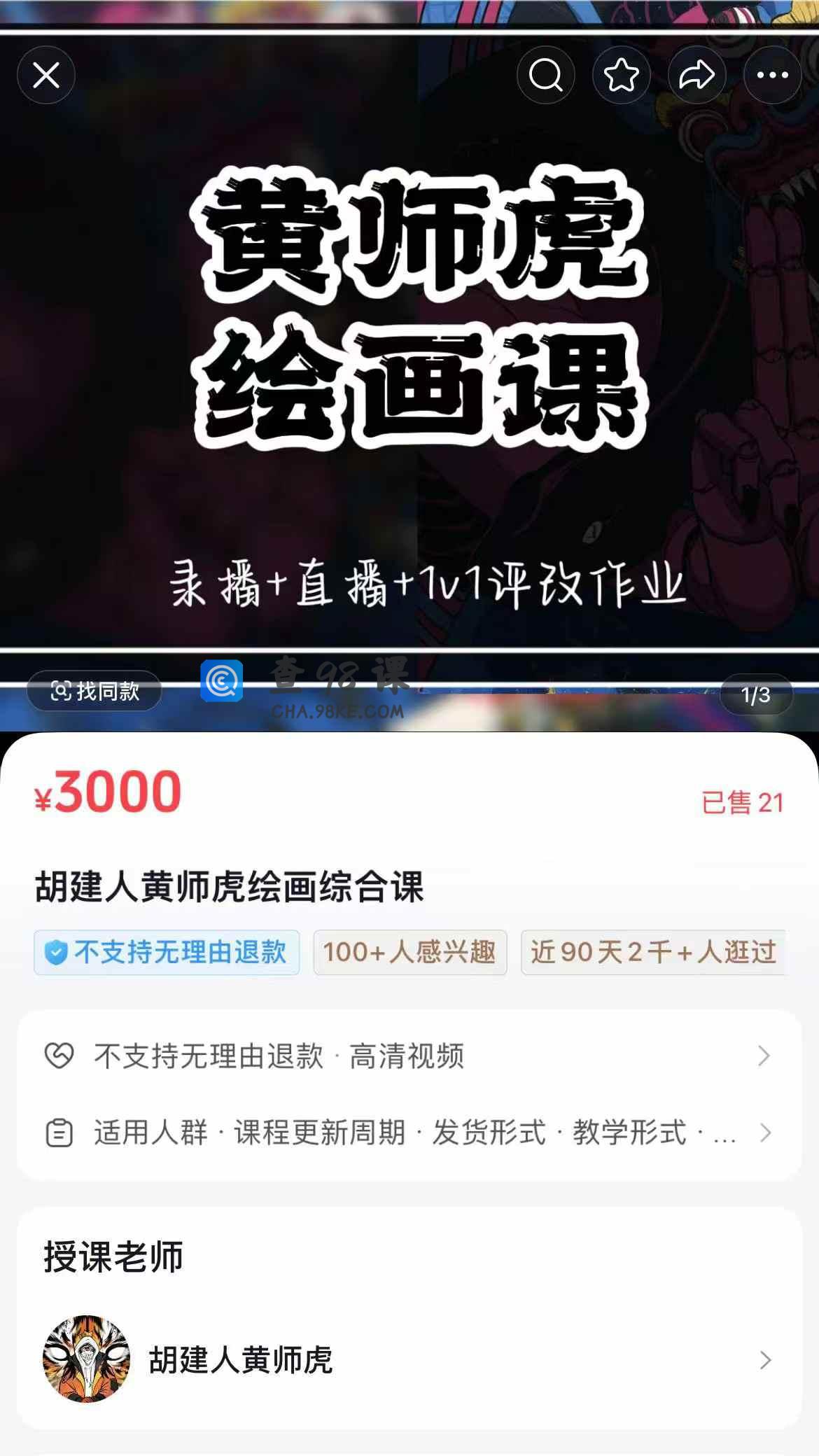Tap the 找同款 find-similar button
Screen dimensions: 819x1456
94,691
